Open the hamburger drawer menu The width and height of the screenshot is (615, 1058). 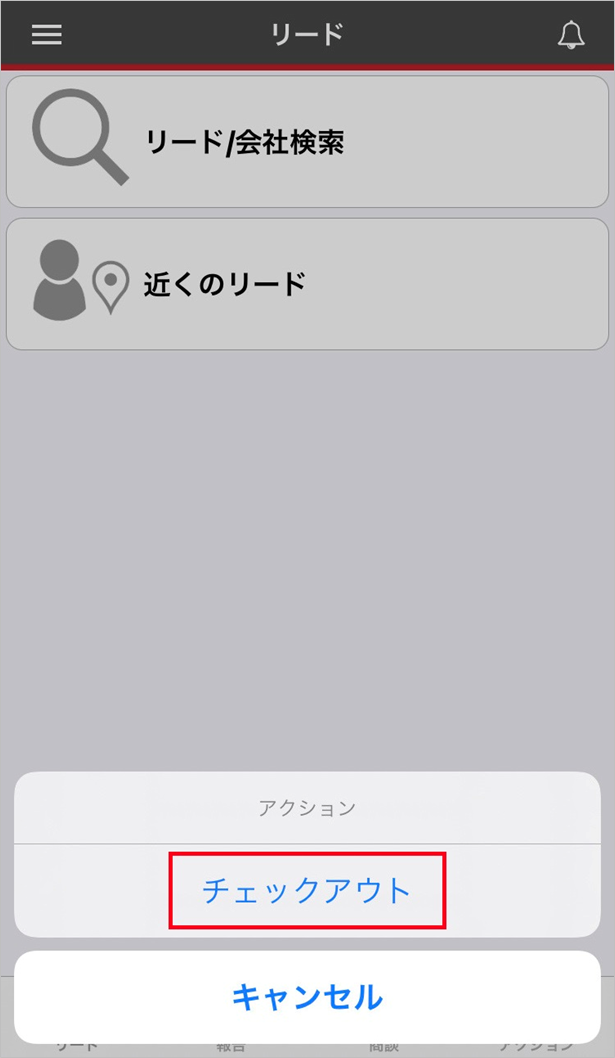pyautogui.click(x=47, y=35)
